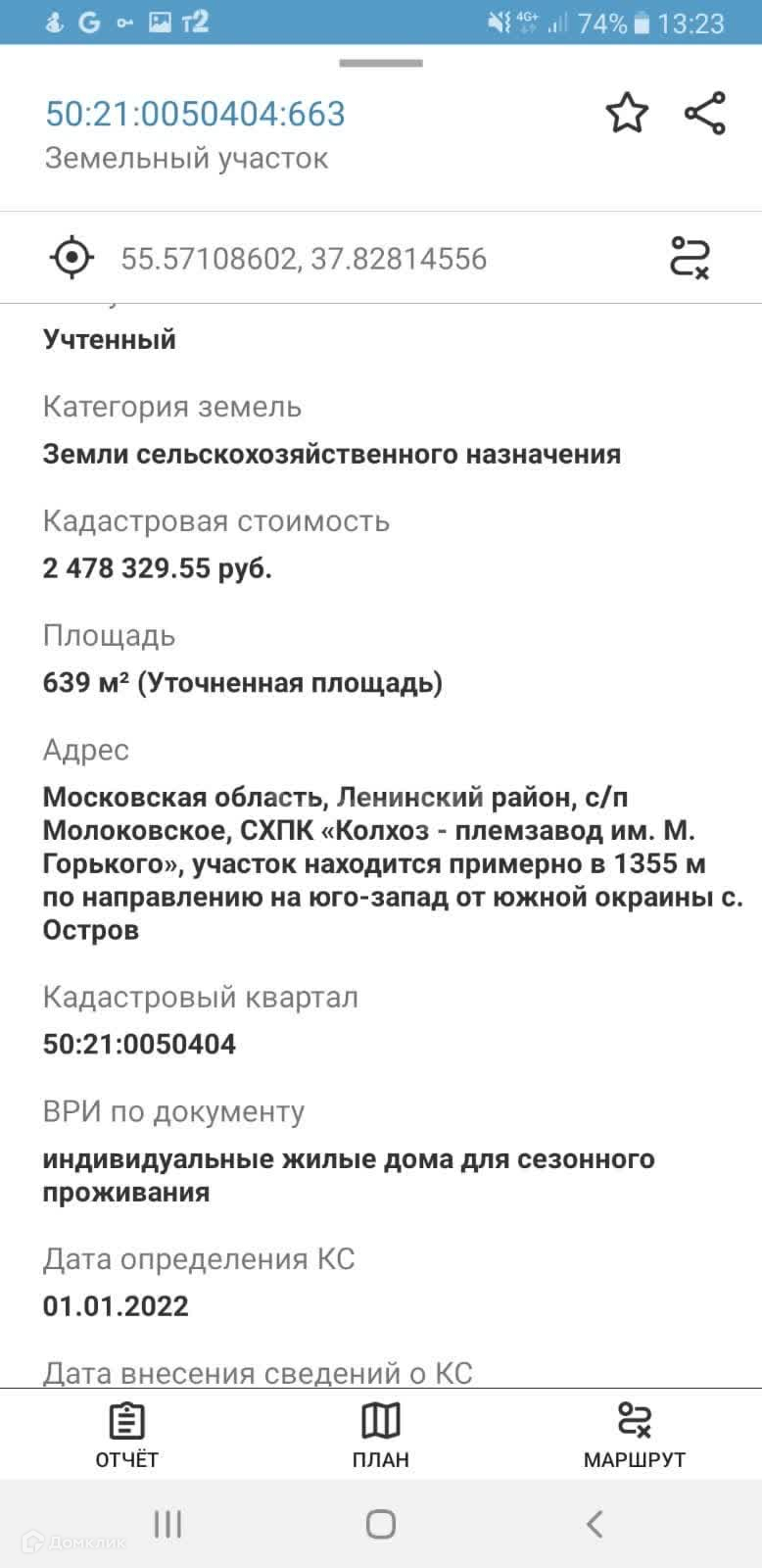Go to the home screen
Viewport: 762px width, 1568px height.
tap(381, 1524)
